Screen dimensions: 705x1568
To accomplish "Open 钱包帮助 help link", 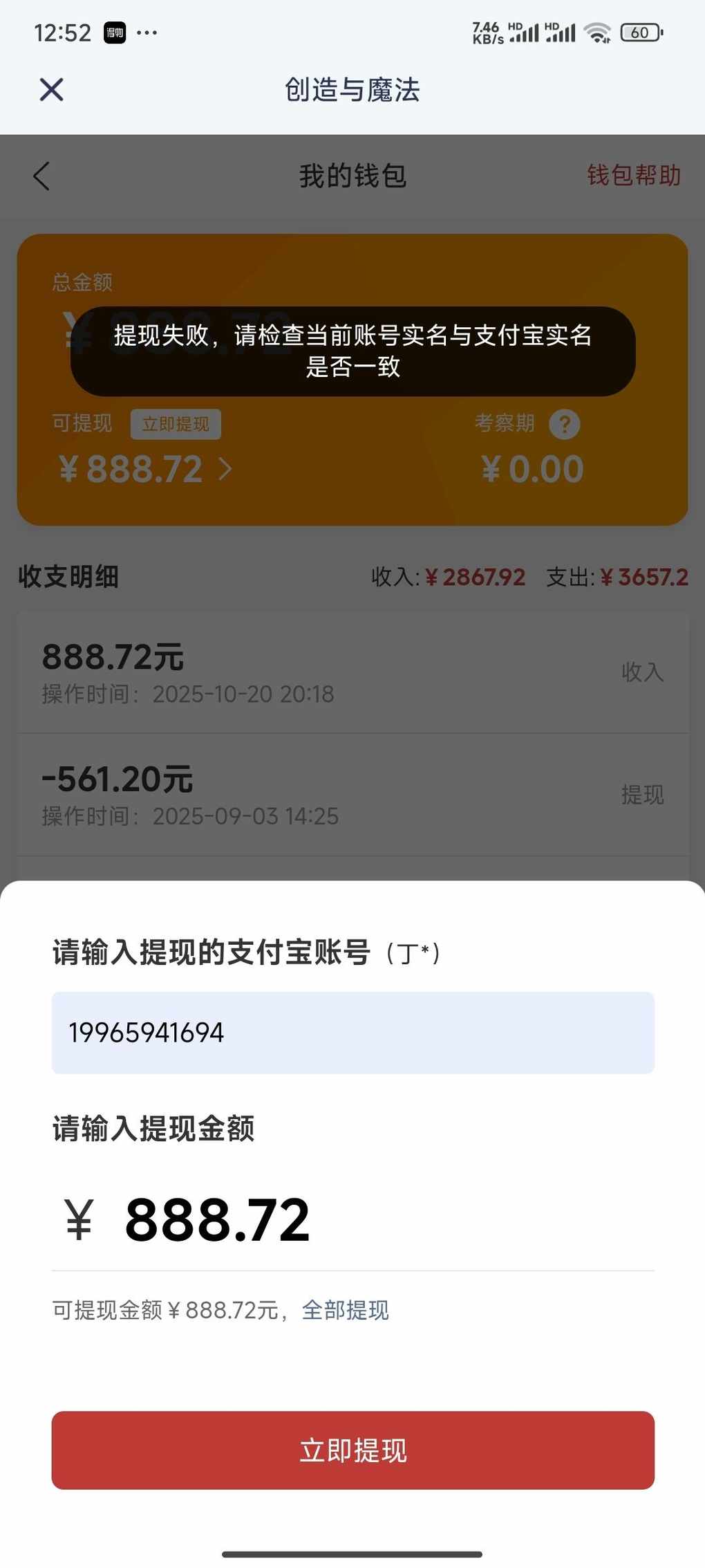I will [634, 176].
